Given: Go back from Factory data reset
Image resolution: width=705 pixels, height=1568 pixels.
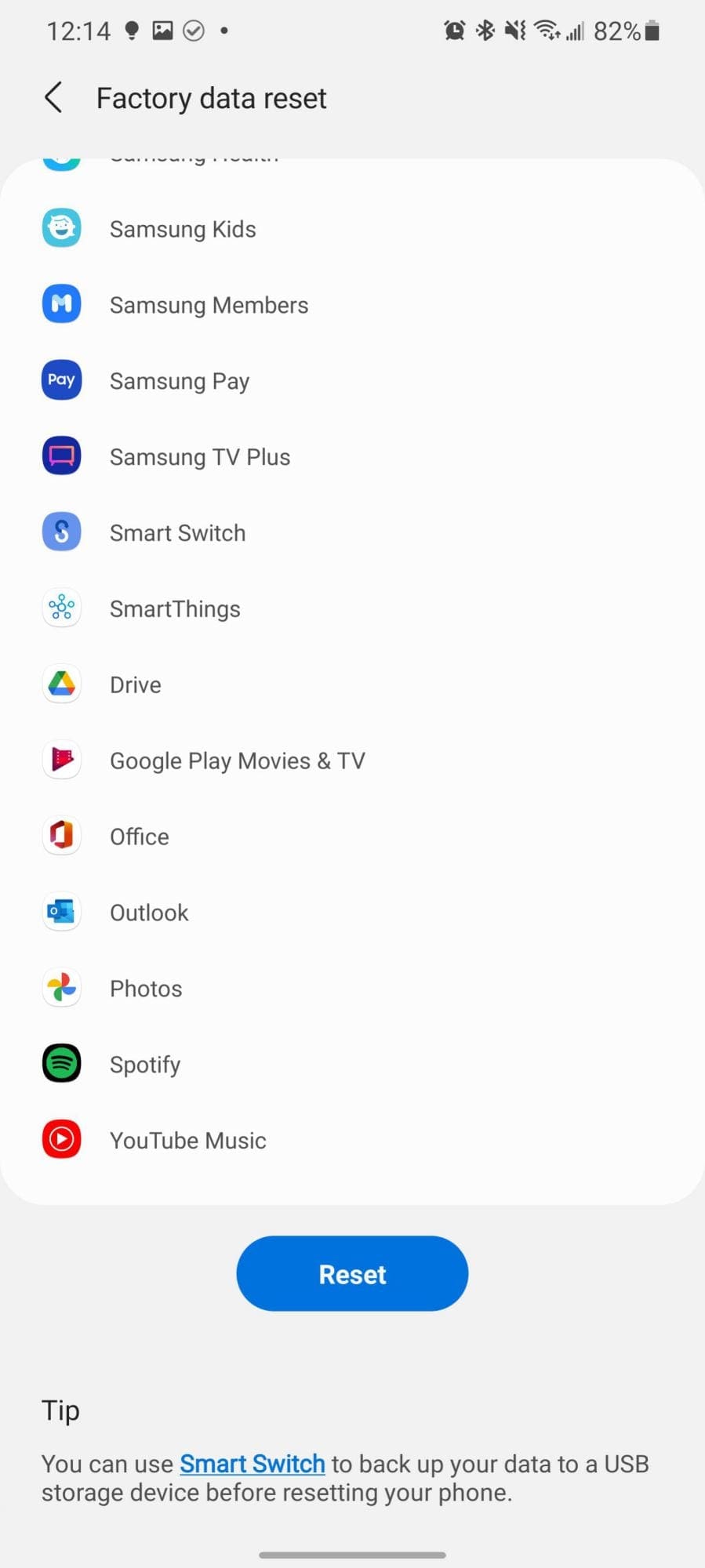Looking at the screenshot, I should point(53,98).
